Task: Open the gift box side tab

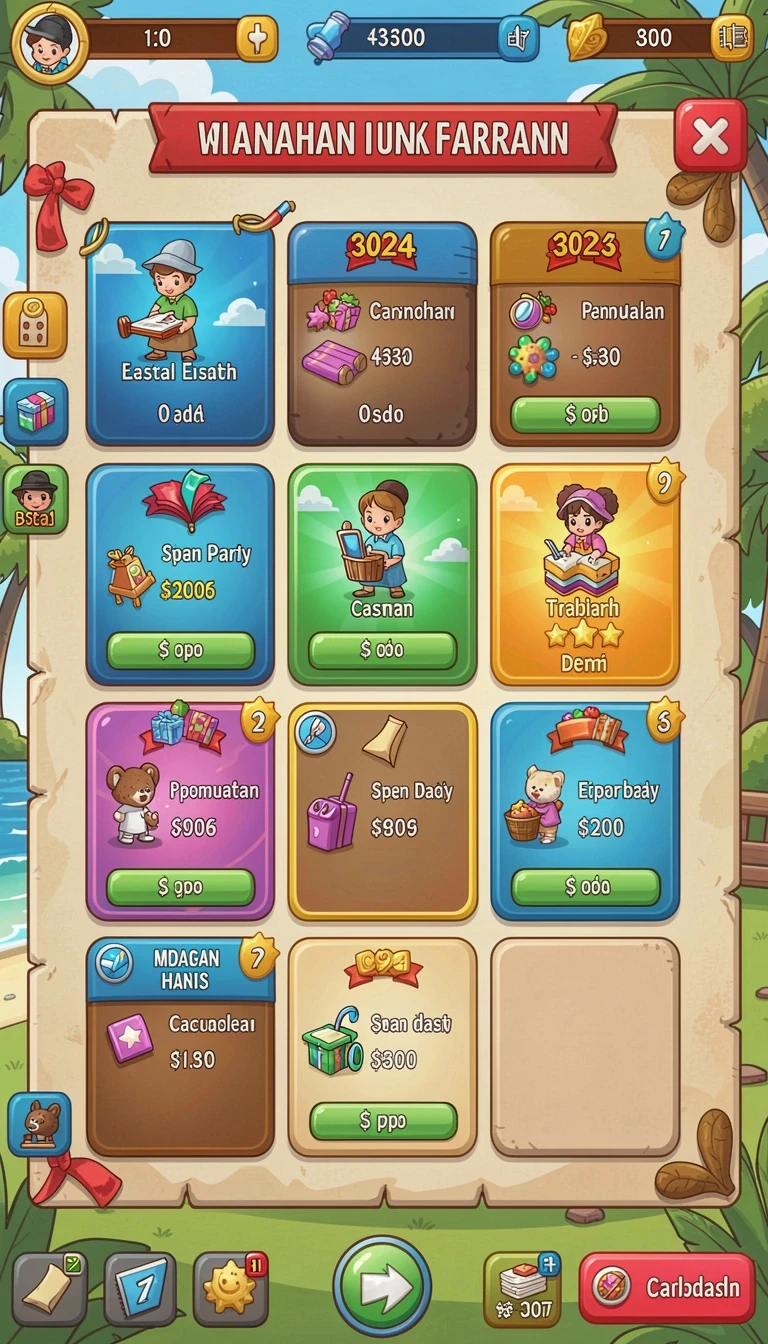Action: tap(36, 411)
